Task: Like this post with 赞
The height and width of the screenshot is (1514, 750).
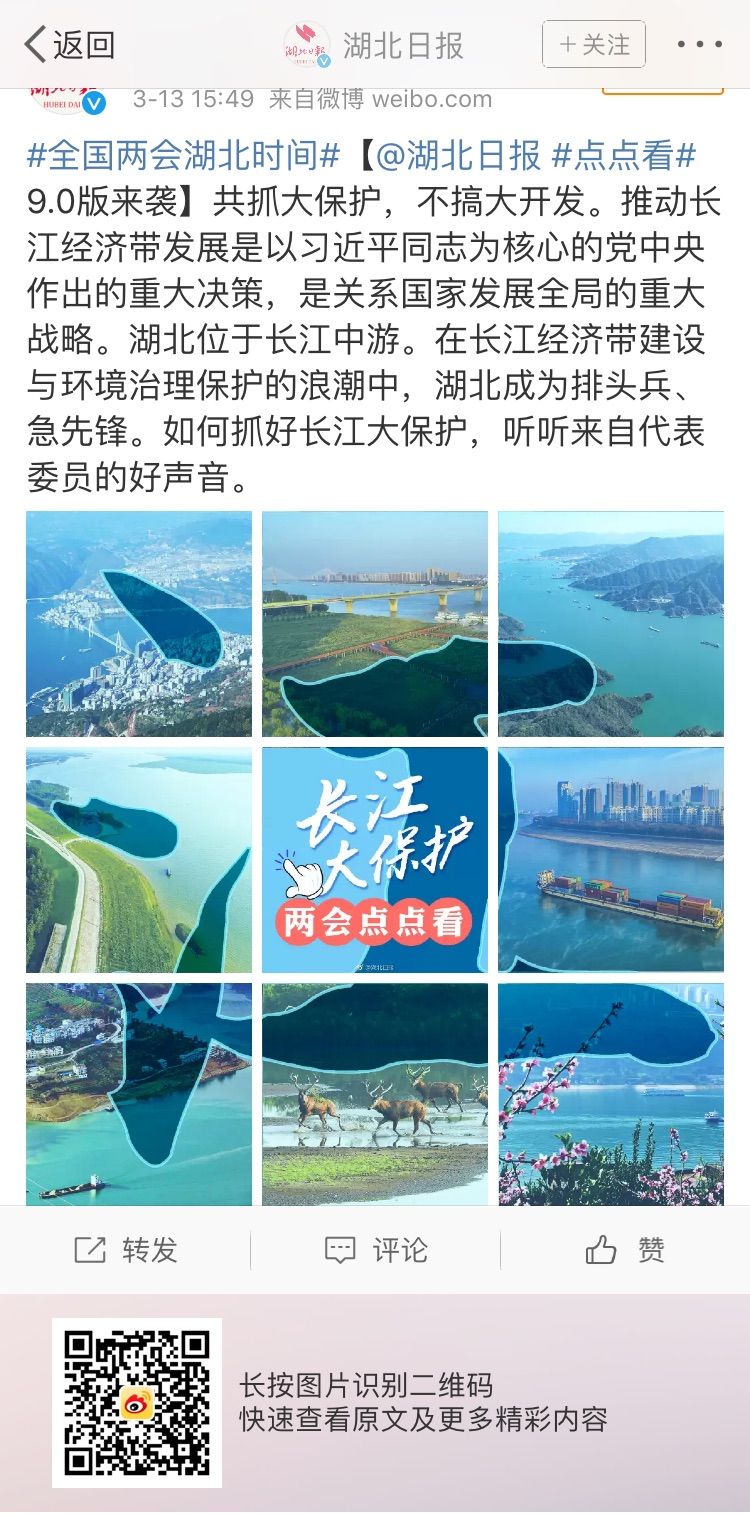Action: (x=625, y=1250)
